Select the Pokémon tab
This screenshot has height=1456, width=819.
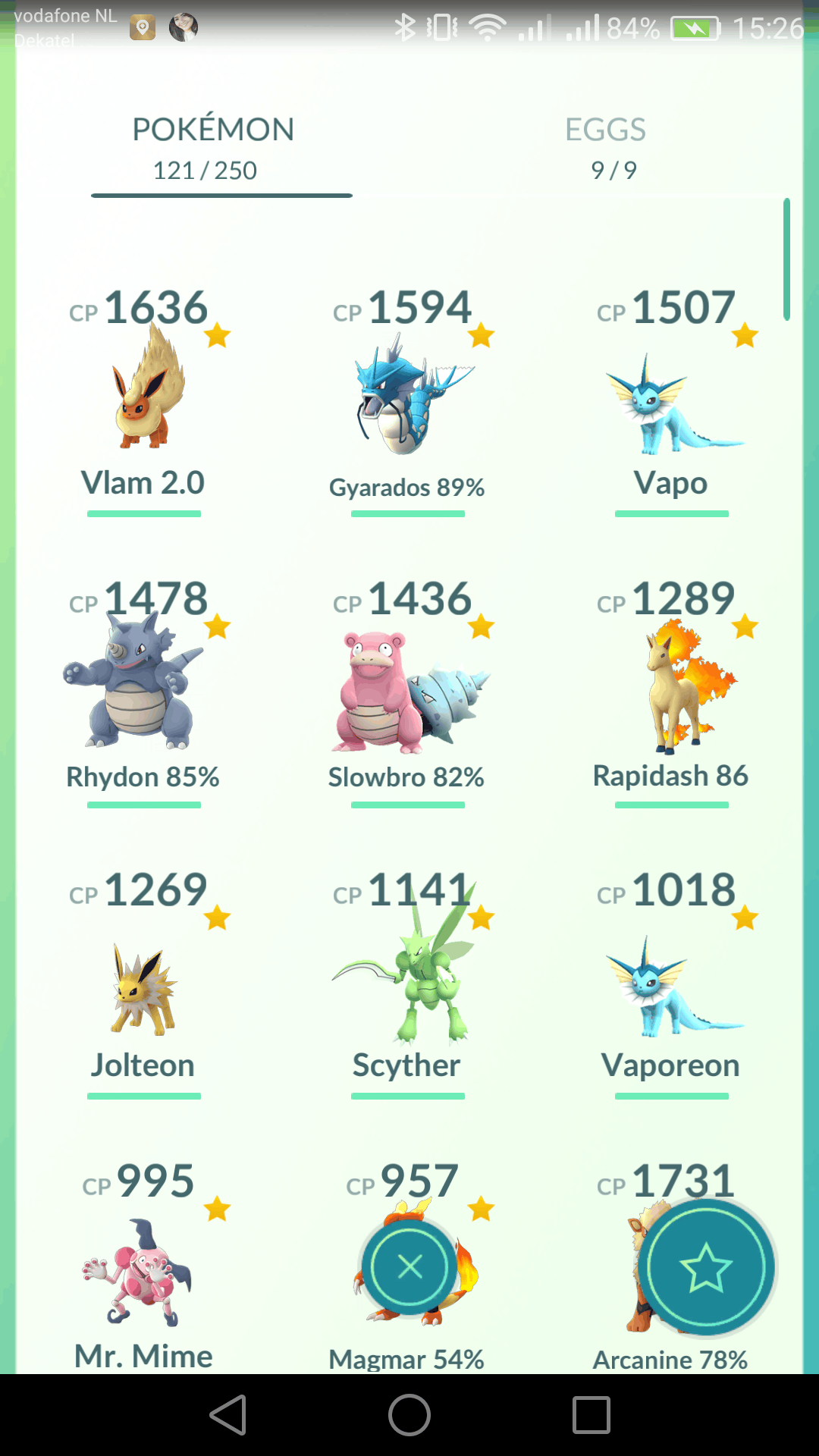coord(212,148)
